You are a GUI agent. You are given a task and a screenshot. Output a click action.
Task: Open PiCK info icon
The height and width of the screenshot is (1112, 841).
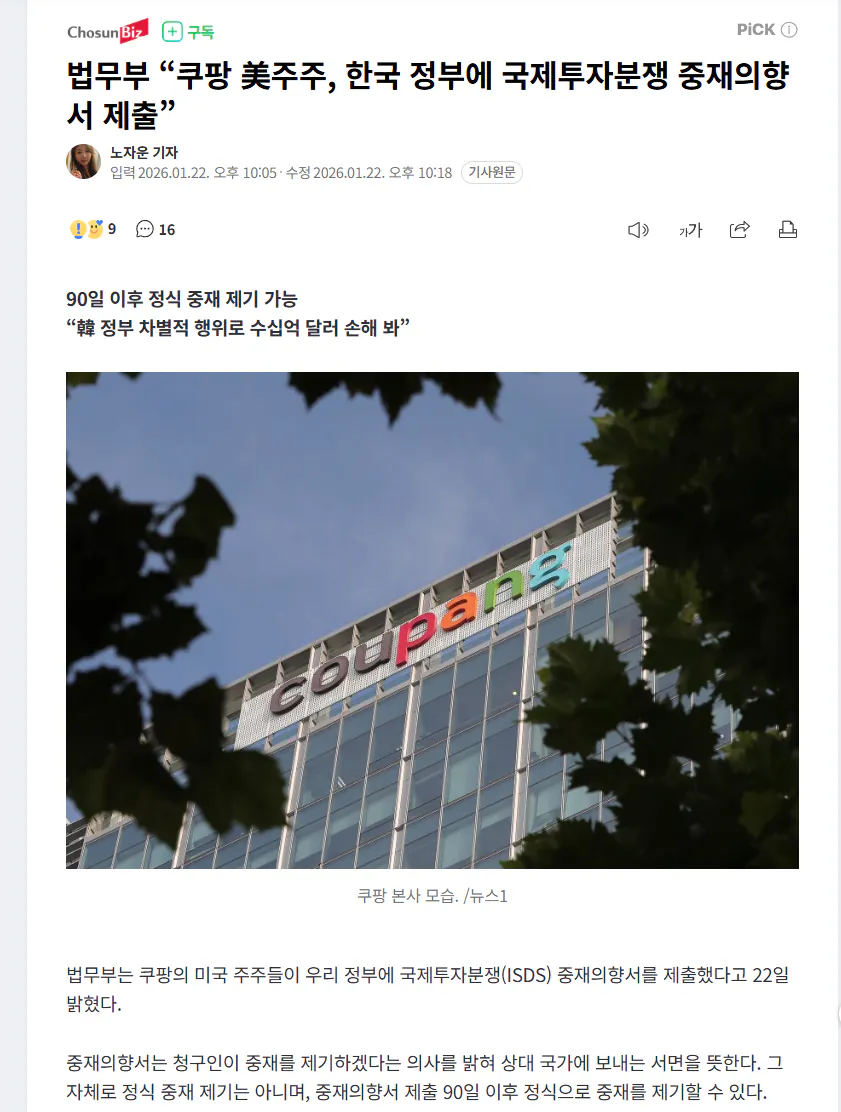tap(789, 30)
